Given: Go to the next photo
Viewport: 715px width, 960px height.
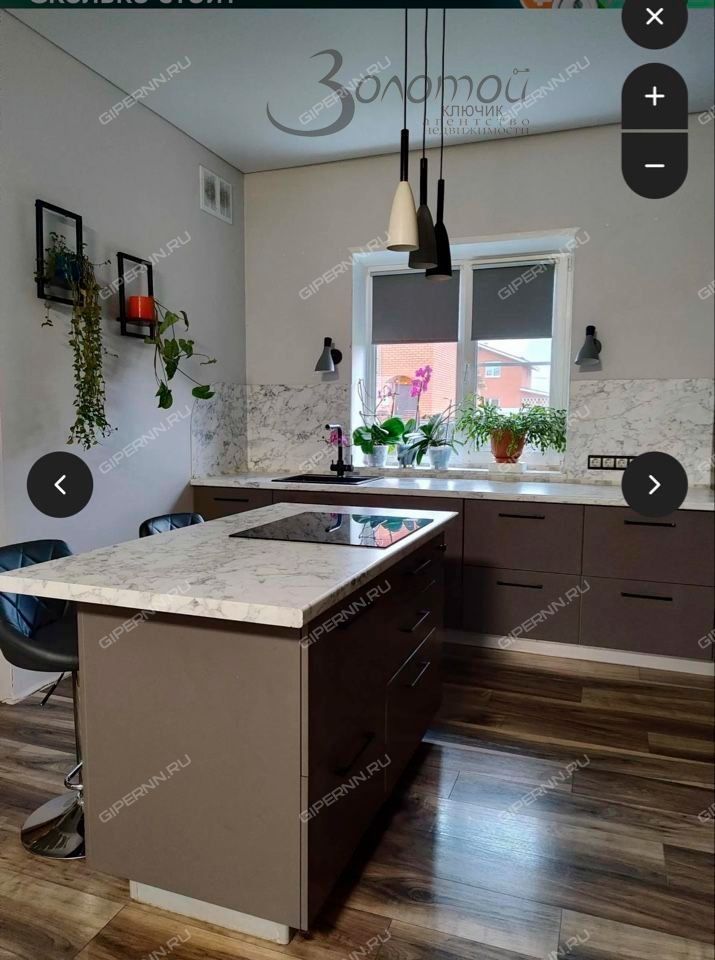Looking at the screenshot, I should pos(654,485).
